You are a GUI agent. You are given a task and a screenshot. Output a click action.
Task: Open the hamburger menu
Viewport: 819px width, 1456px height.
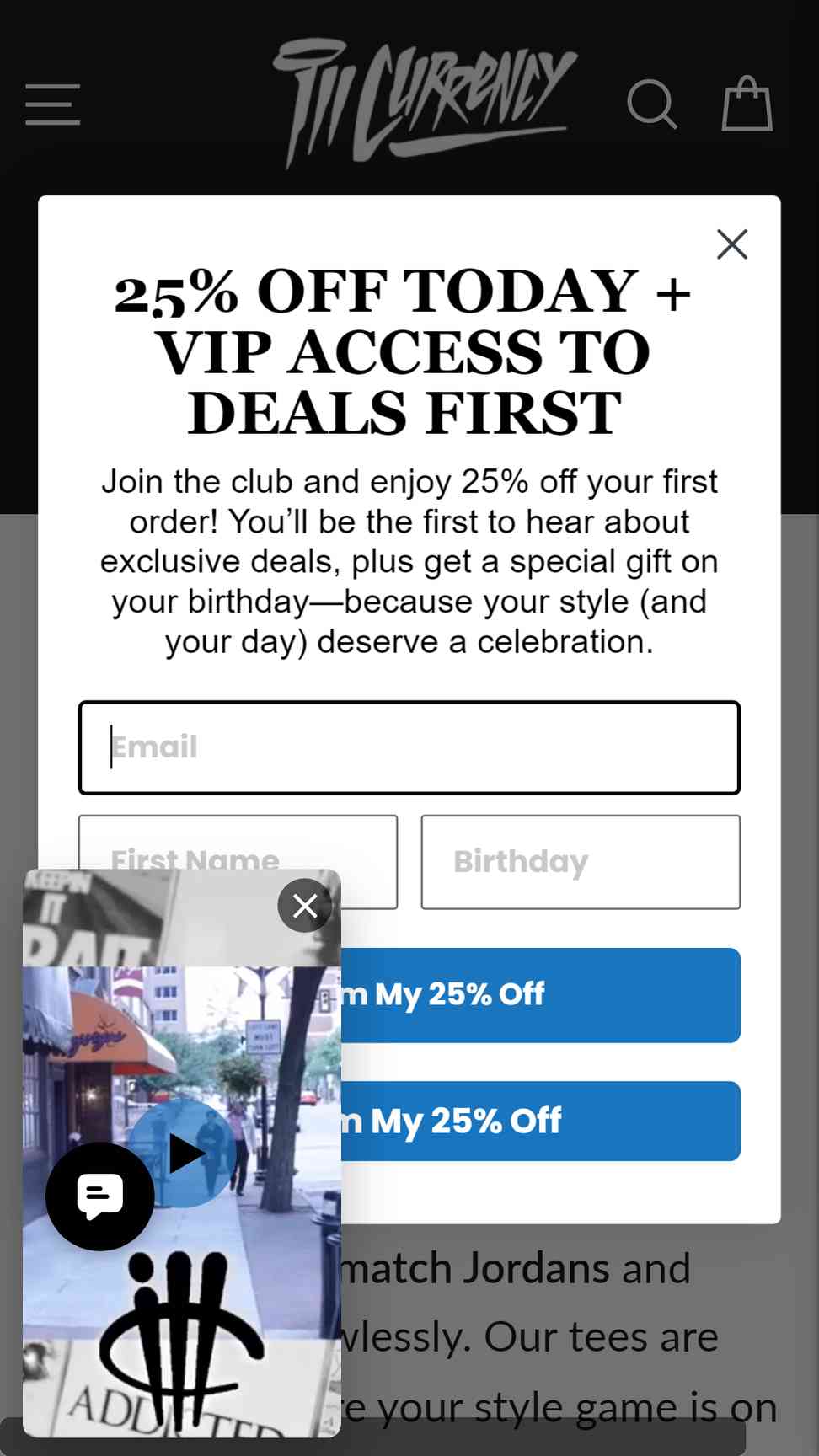tap(52, 104)
